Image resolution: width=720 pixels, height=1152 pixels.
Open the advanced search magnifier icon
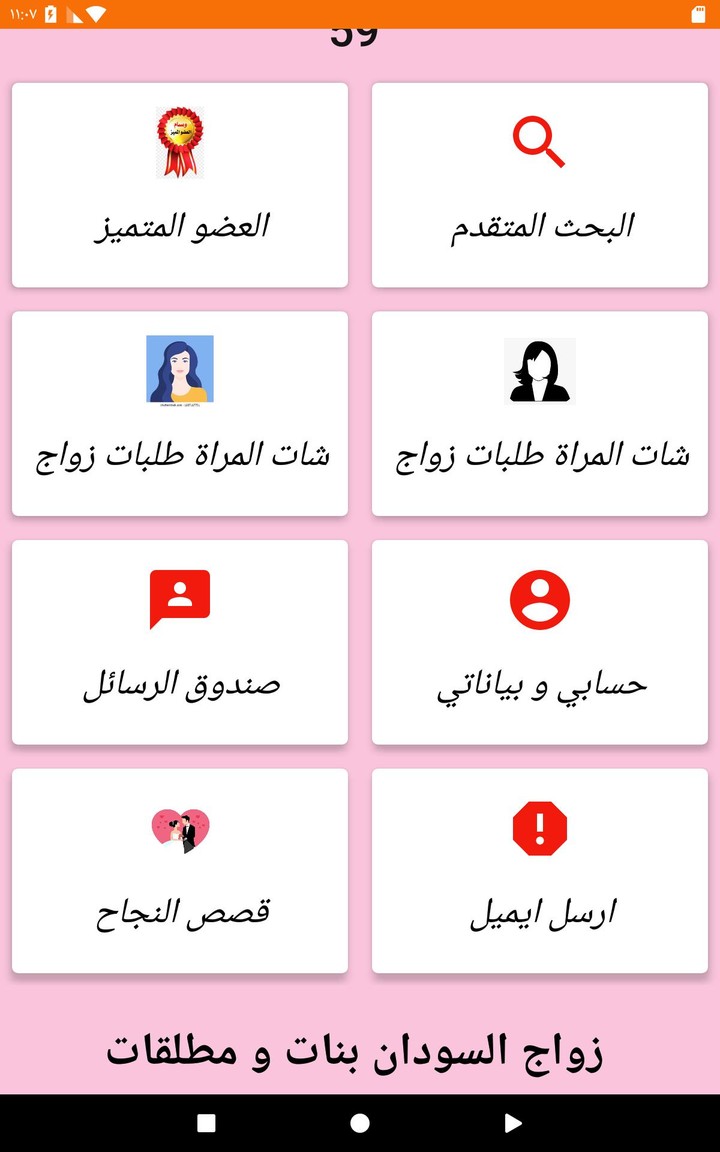539,141
